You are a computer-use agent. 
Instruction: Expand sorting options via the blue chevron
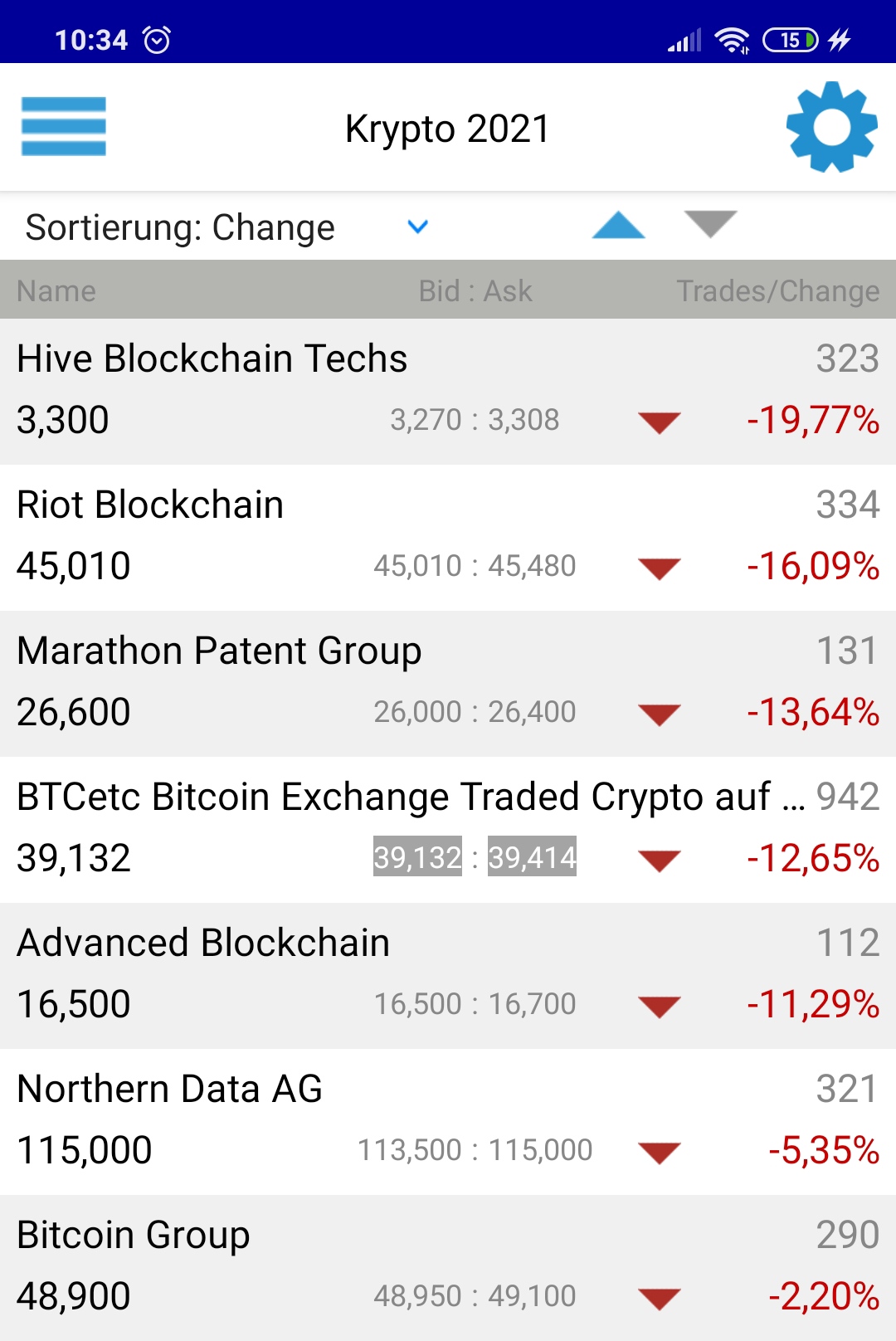(418, 226)
